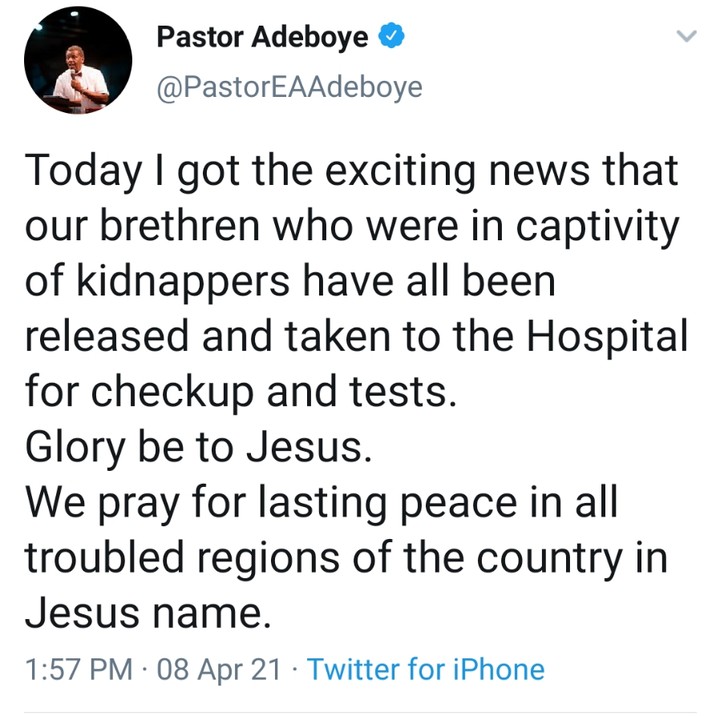Screen dimensions: 720x716
Task: Open the tweet options chevron menu
Action: [685, 38]
